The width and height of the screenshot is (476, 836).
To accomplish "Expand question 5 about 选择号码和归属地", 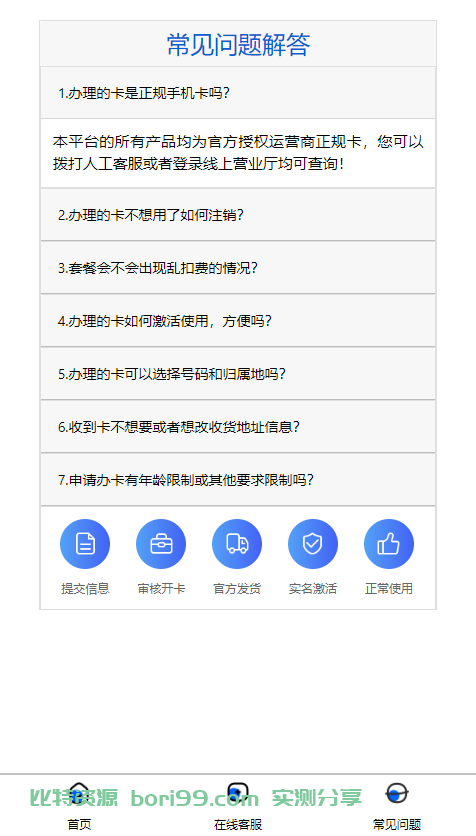I will coord(238,373).
